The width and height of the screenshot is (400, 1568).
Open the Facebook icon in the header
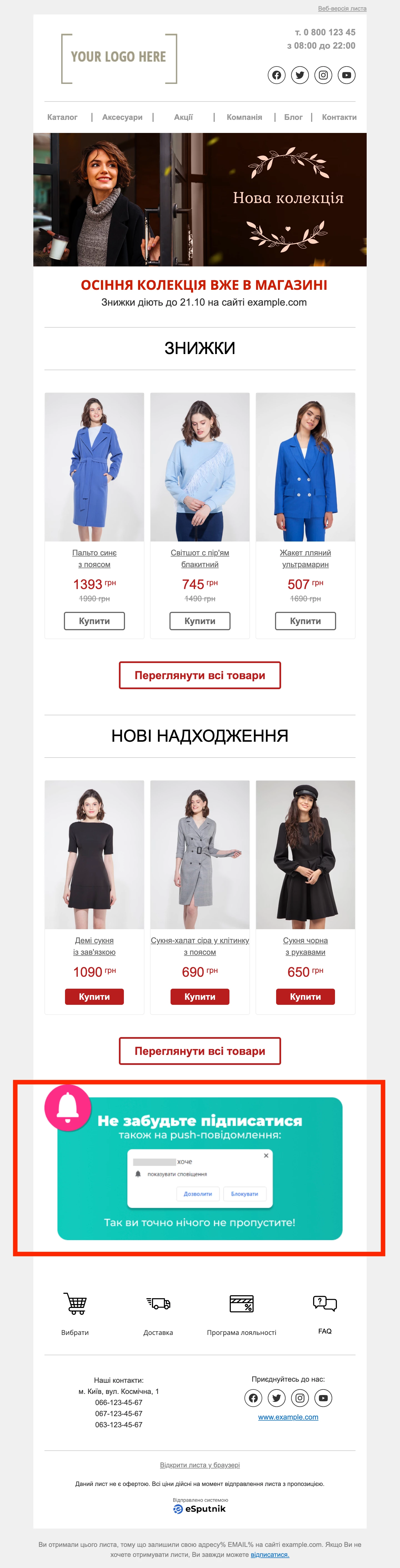tap(277, 75)
